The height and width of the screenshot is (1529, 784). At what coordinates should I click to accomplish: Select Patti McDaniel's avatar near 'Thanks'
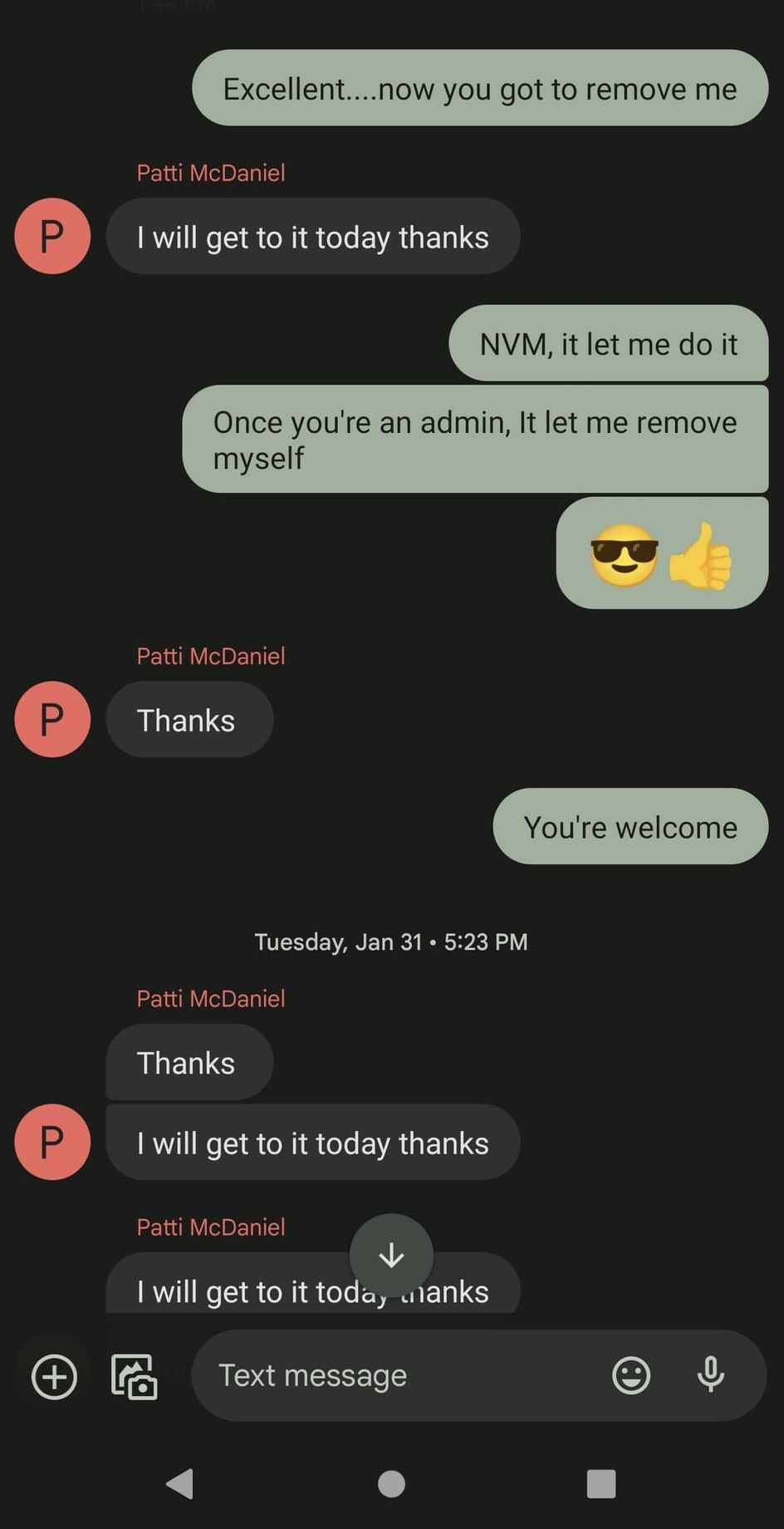(x=51, y=720)
